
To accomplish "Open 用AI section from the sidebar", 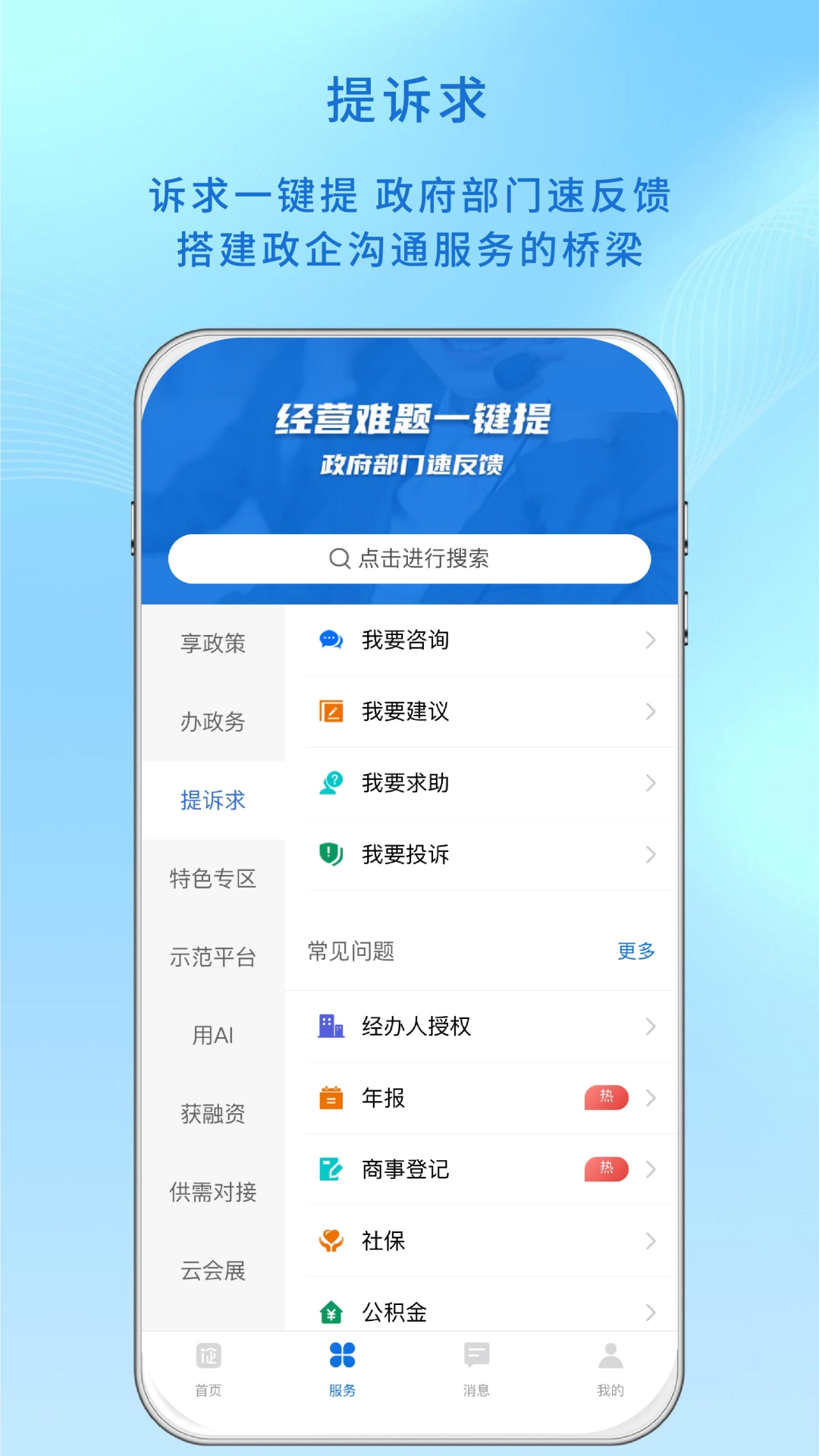I will tap(213, 1036).
